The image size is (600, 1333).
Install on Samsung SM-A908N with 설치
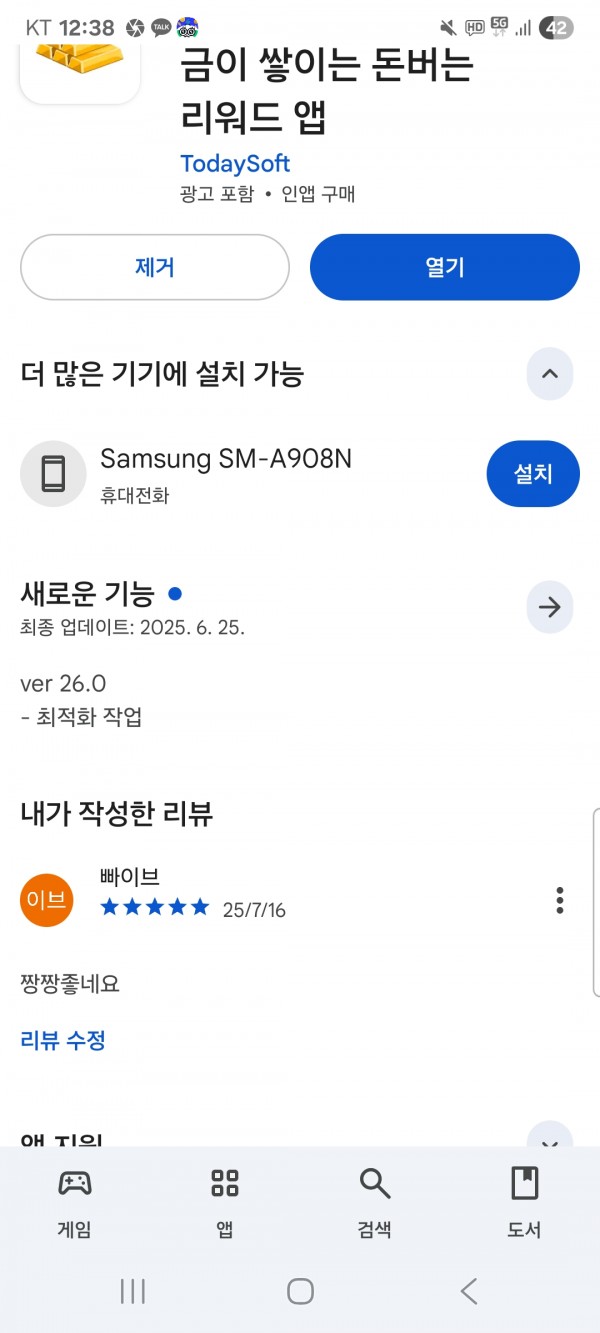click(x=533, y=474)
